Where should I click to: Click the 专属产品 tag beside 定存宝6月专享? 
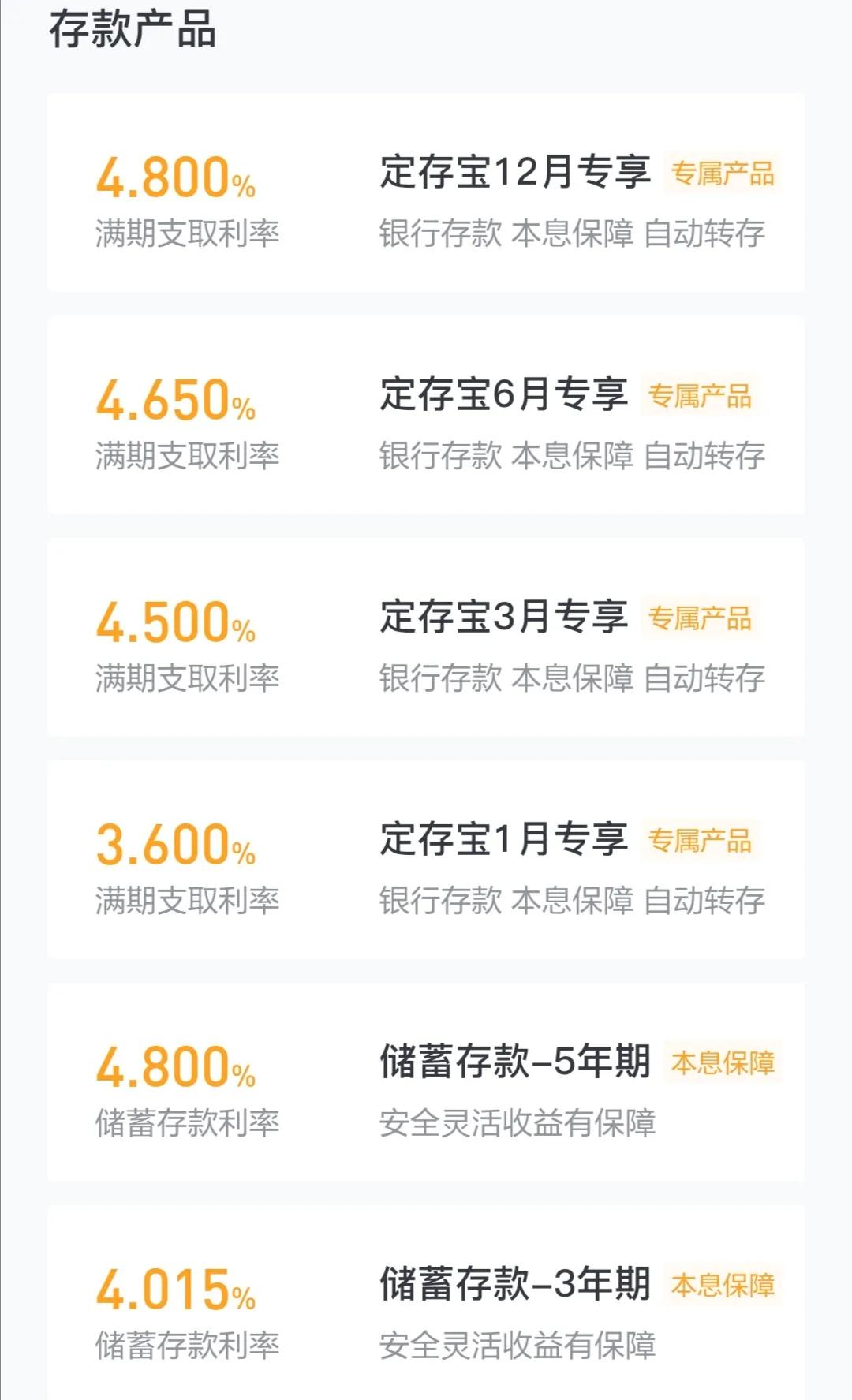point(701,397)
